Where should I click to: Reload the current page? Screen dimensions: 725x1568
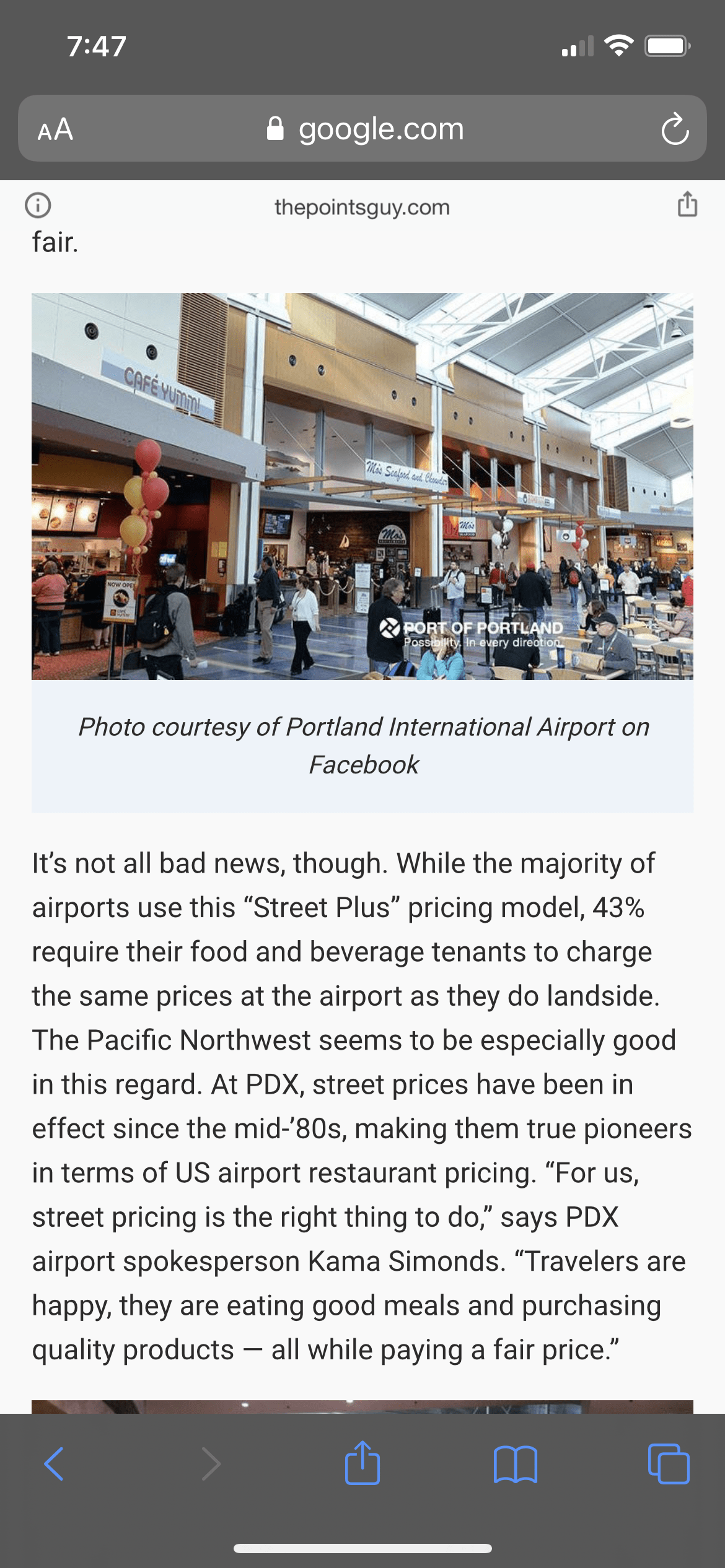pyautogui.click(x=674, y=129)
